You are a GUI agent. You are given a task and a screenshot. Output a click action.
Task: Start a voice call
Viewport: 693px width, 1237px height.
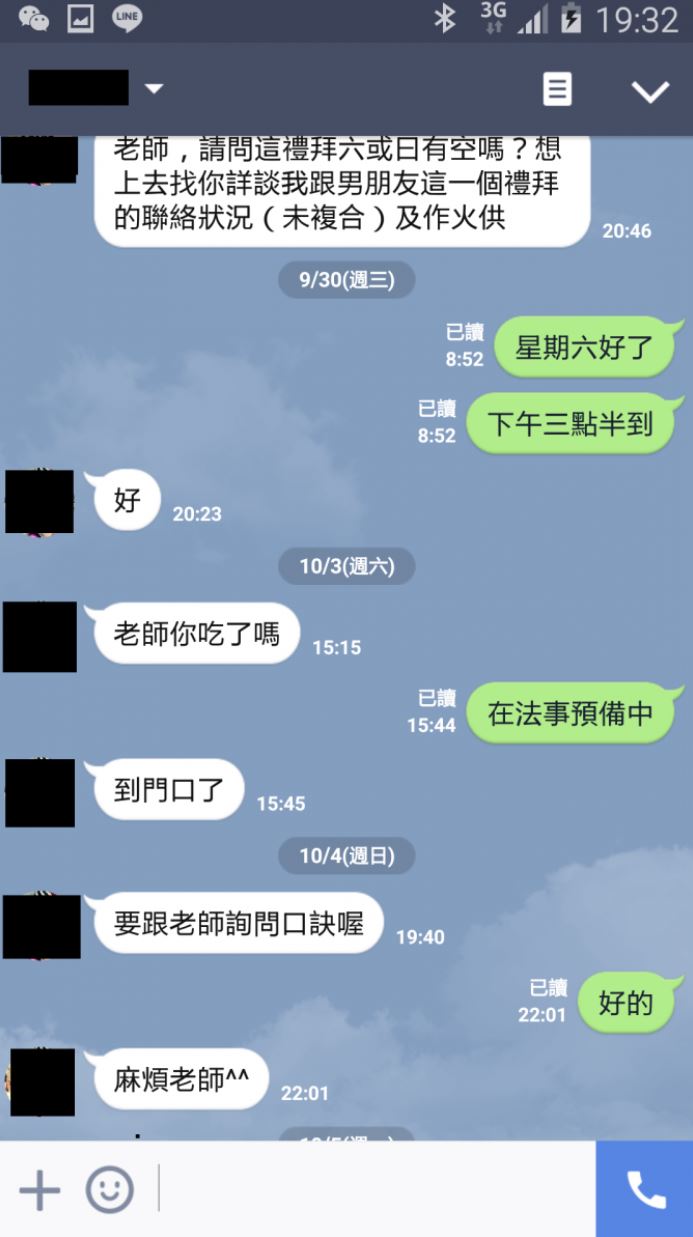point(645,1189)
